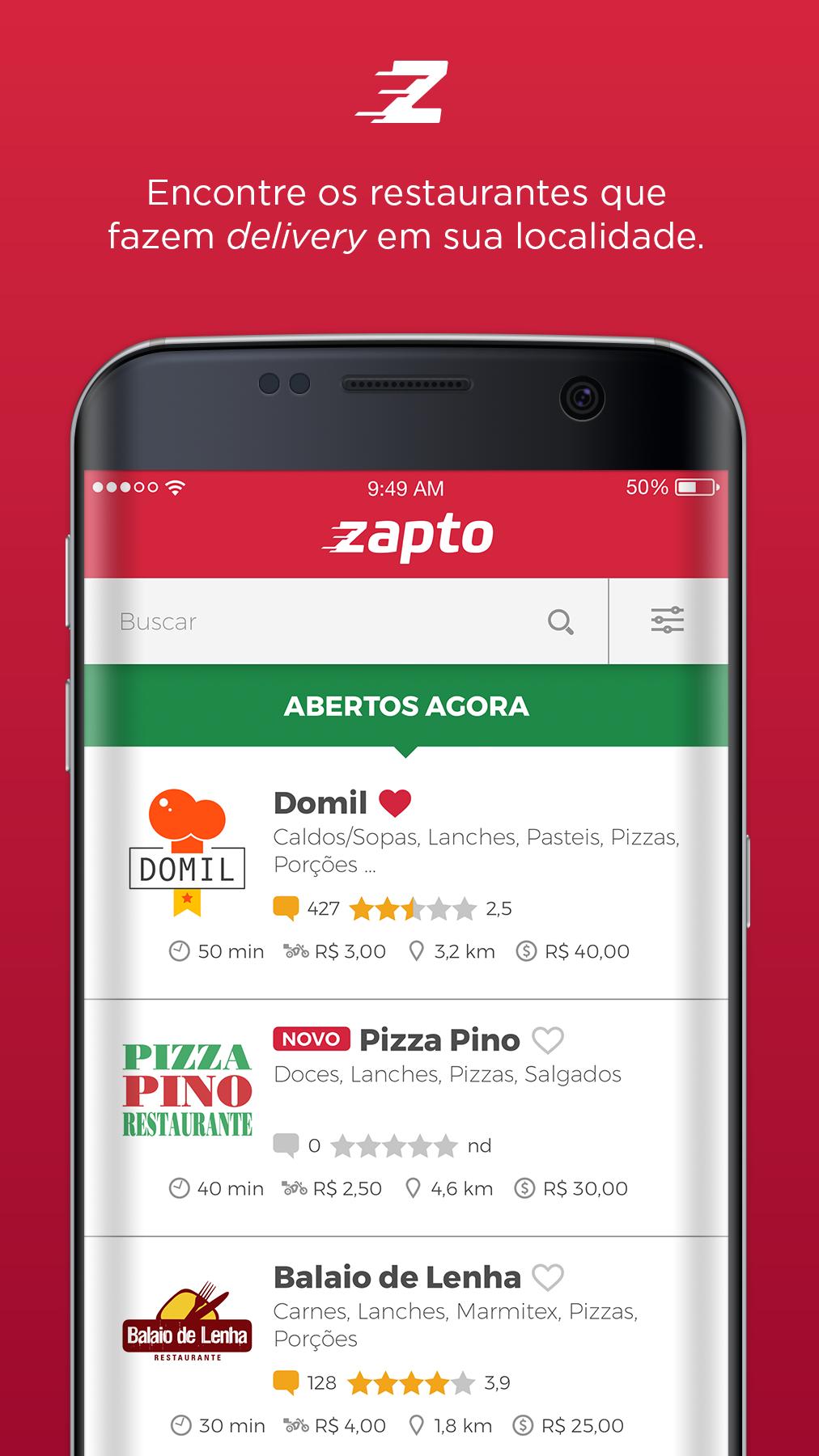Viewport: 819px width, 1456px height.
Task: Click the delivery time clock icon for Domil
Action: click(x=180, y=950)
